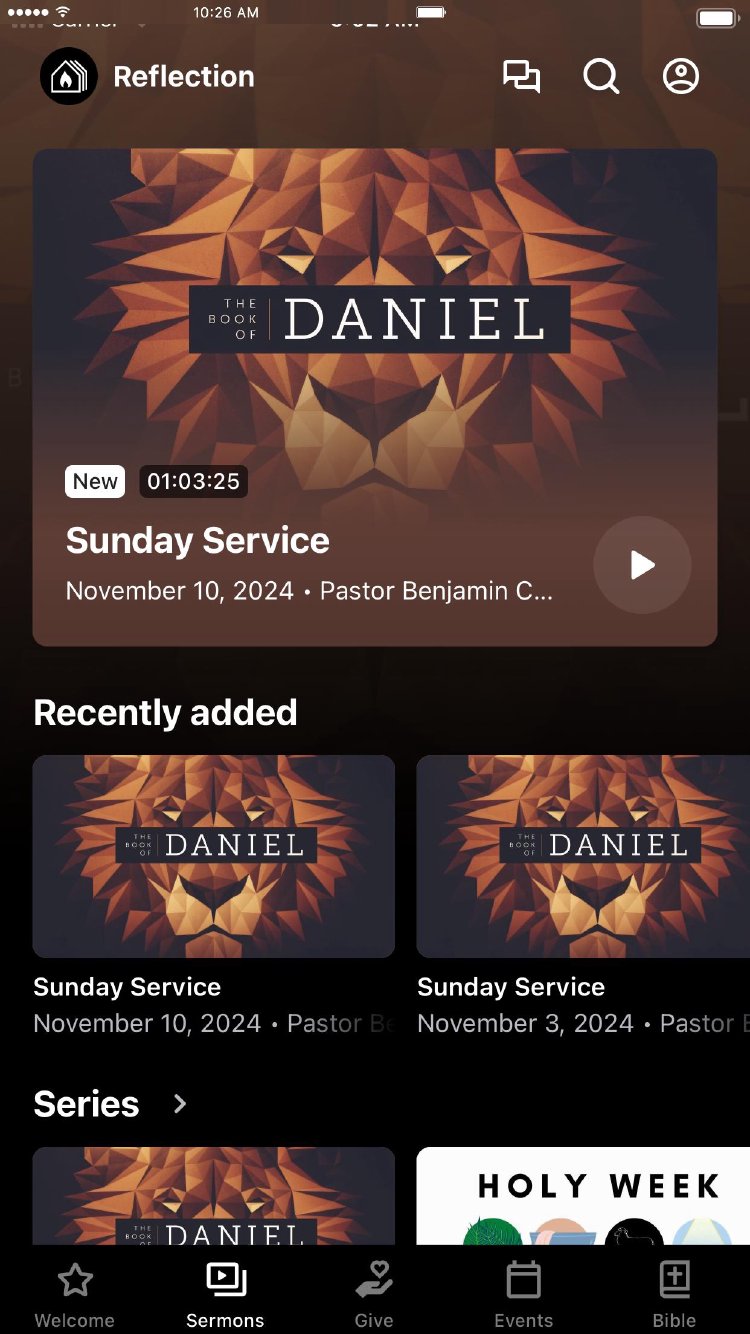
Task: Open the Bible tab
Action: pyautogui.click(x=674, y=1294)
